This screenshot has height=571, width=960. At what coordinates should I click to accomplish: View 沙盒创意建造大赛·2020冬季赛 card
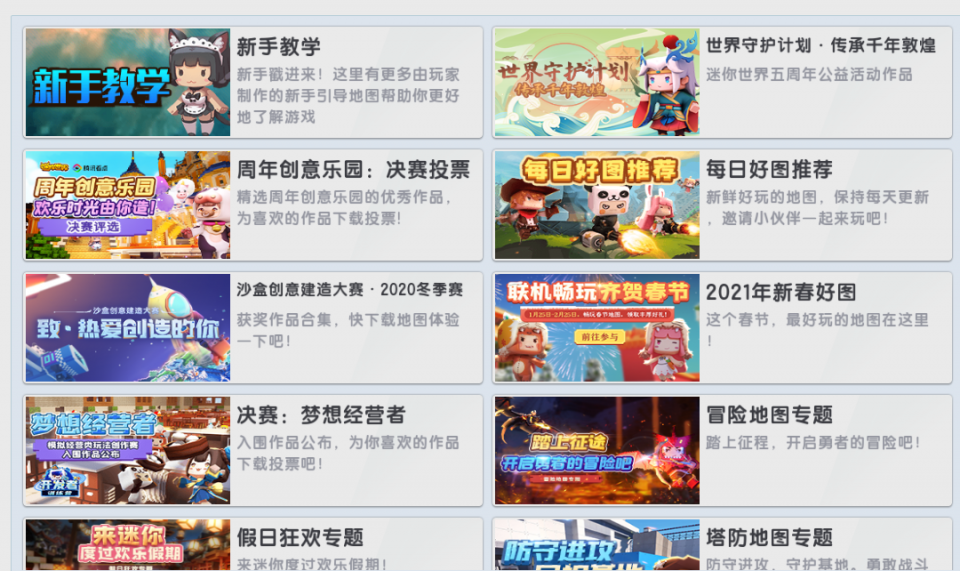(x=253, y=327)
